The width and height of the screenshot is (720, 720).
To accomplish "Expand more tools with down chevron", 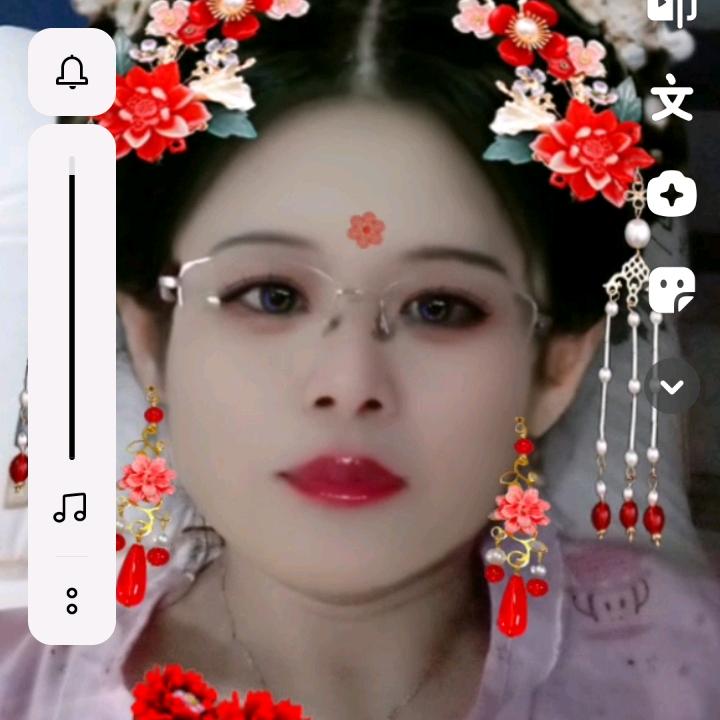I will coord(672,387).
